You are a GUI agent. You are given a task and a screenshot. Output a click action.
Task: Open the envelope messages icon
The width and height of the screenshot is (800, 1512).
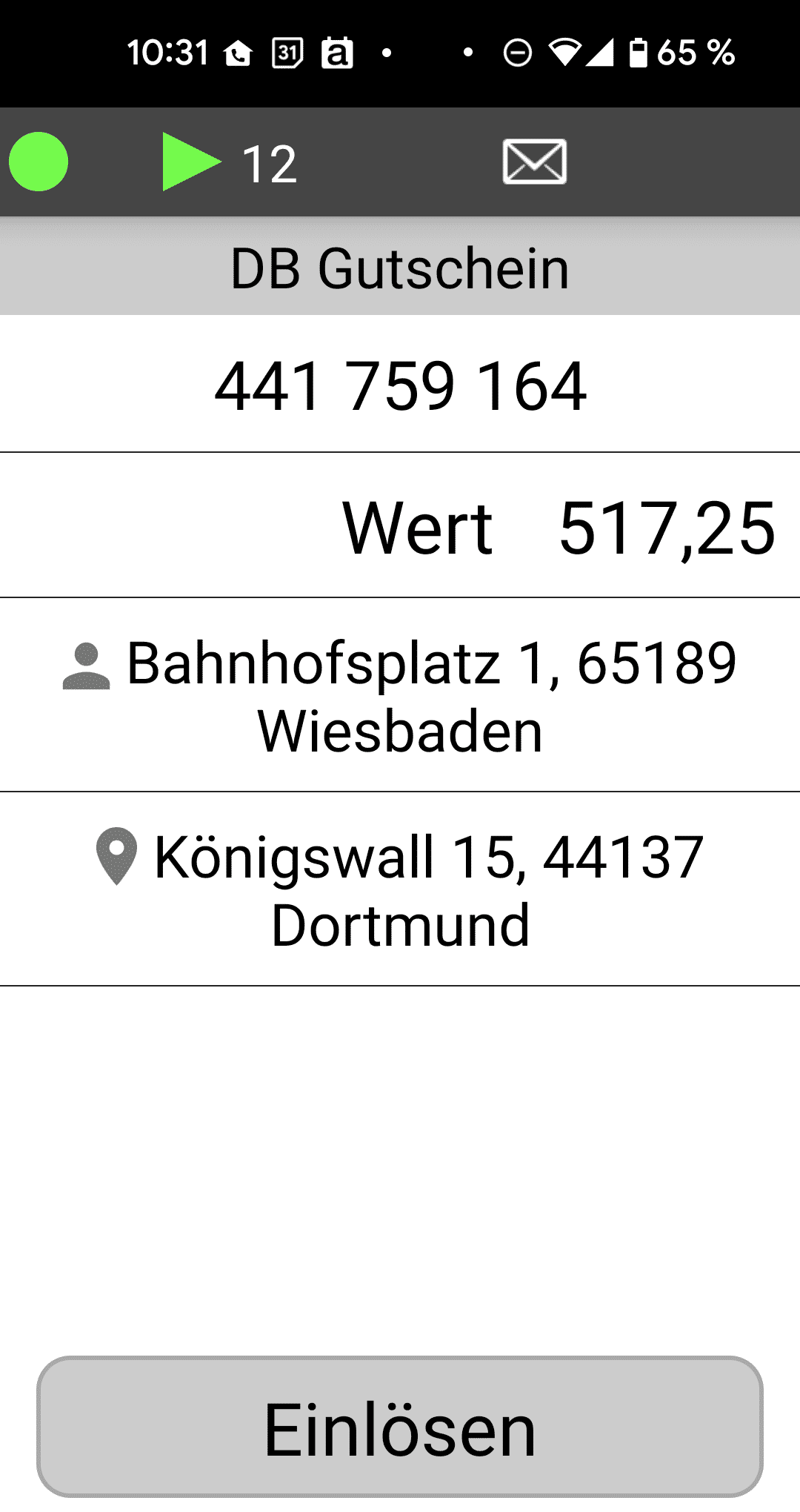point(534,162)
